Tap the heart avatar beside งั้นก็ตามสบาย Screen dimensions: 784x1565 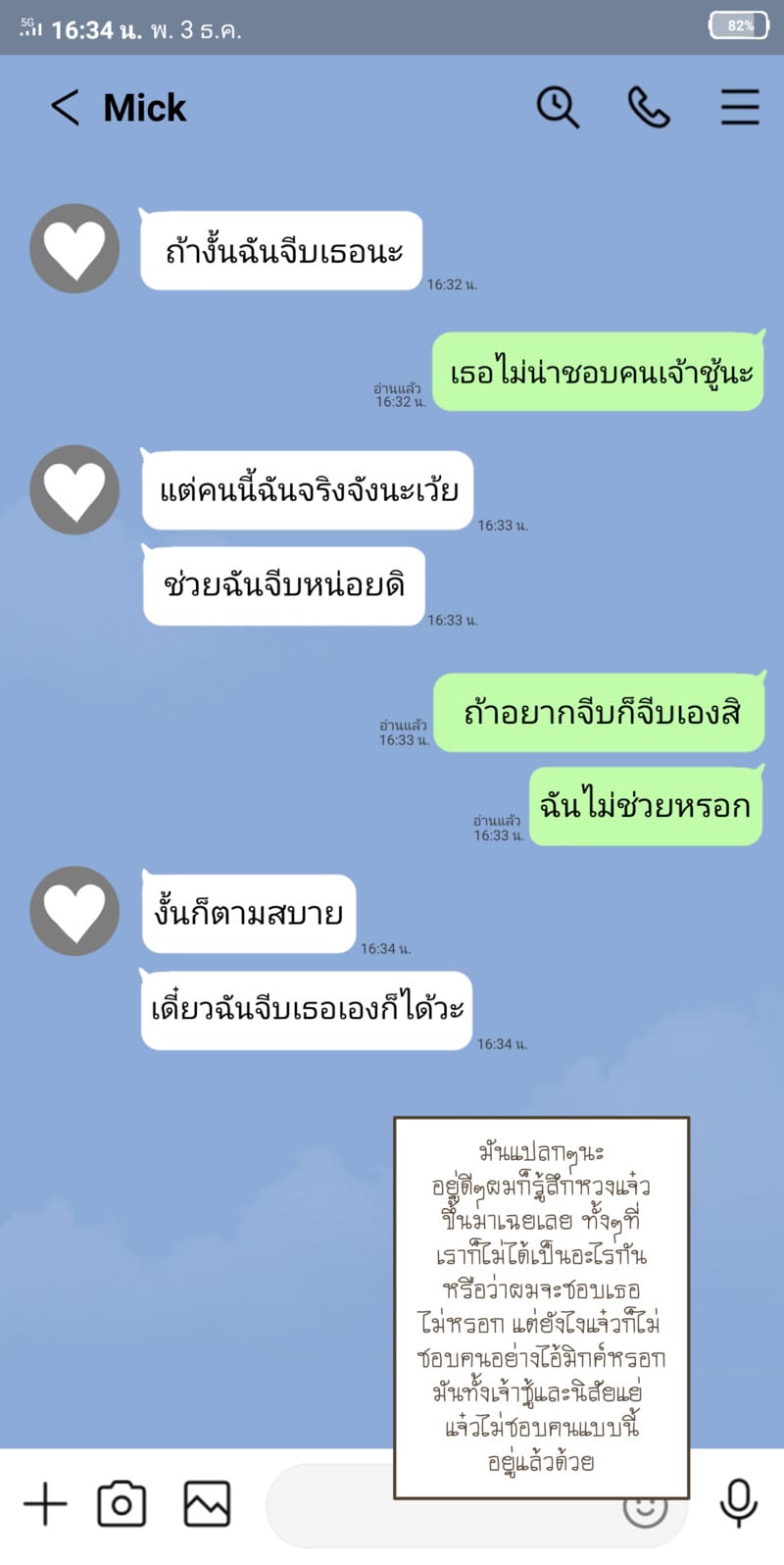[74, 911]
